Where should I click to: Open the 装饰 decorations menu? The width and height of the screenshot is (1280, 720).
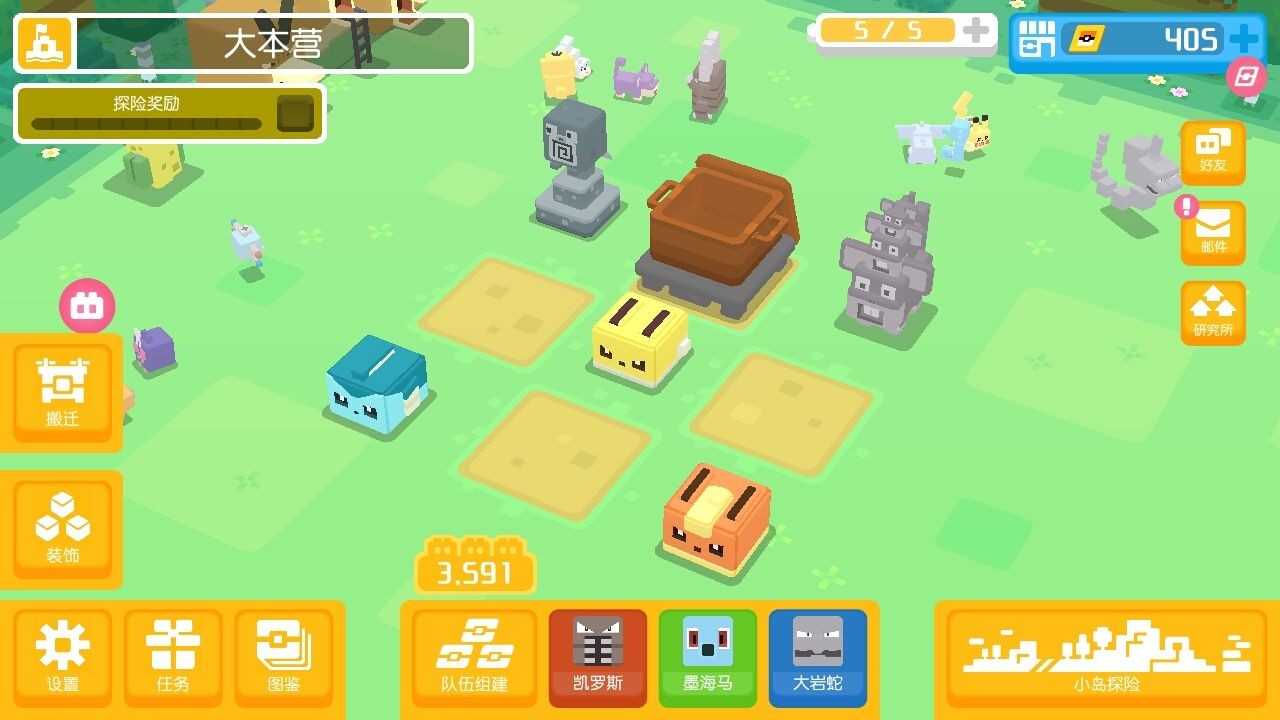62,529
